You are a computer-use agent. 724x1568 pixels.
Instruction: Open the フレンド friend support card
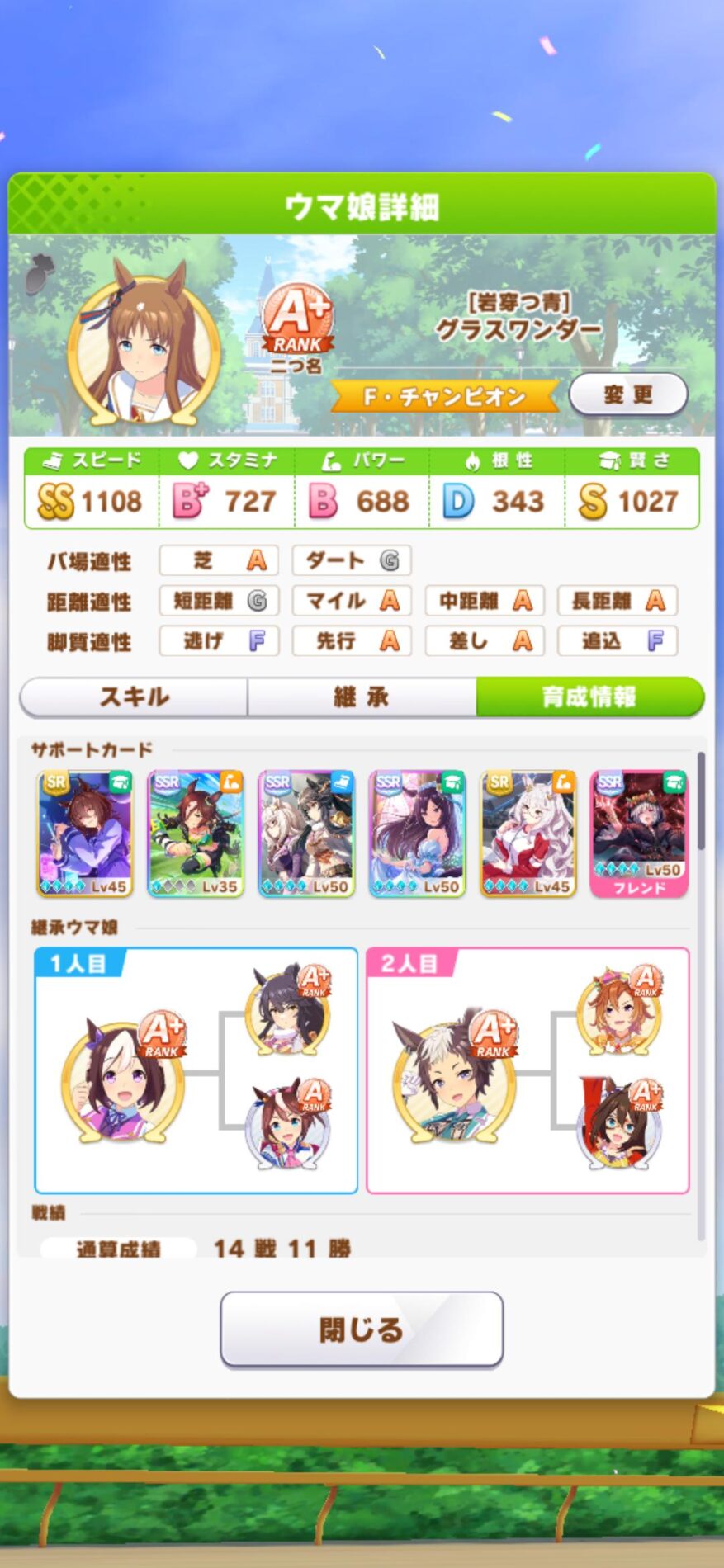click(639, 834)
